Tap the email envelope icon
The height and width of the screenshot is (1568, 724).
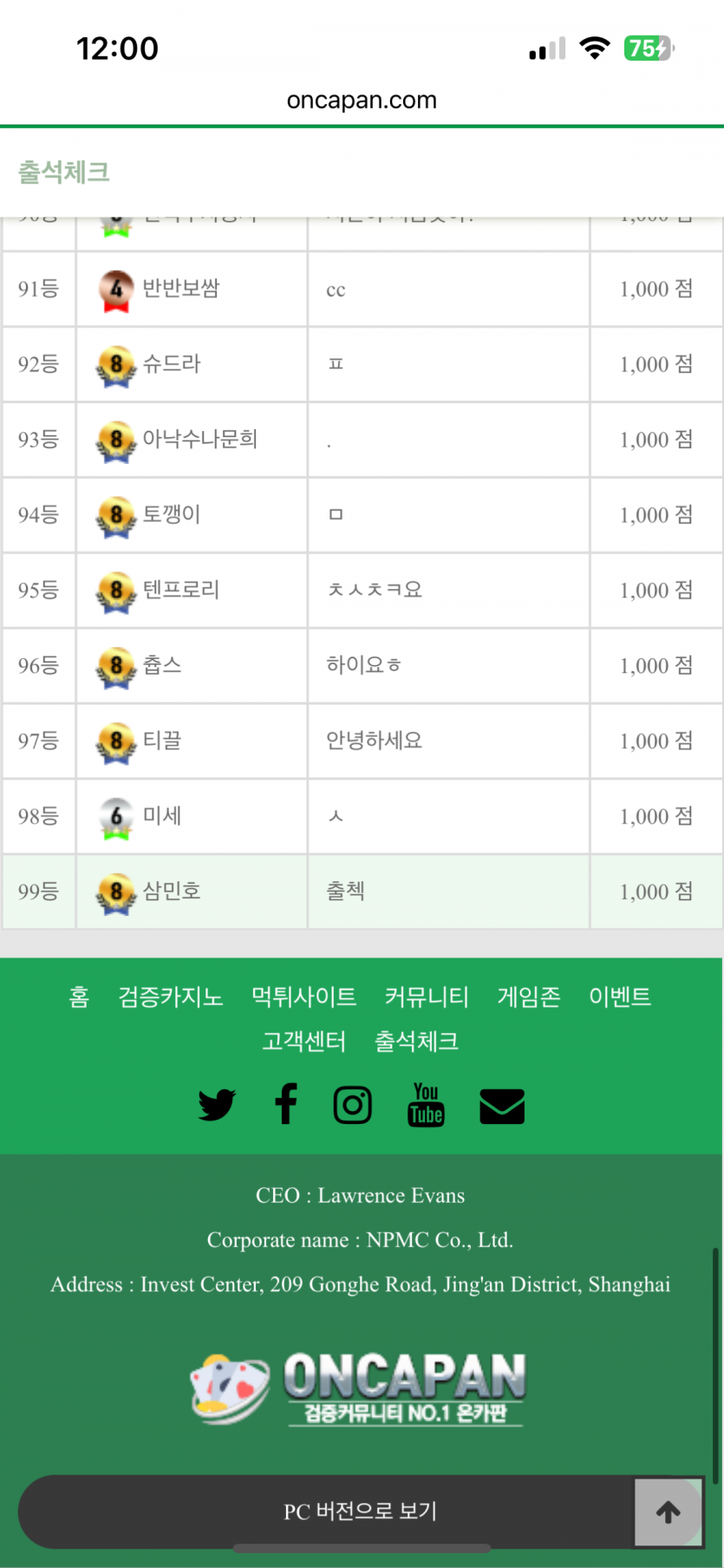coord(502,1107)
